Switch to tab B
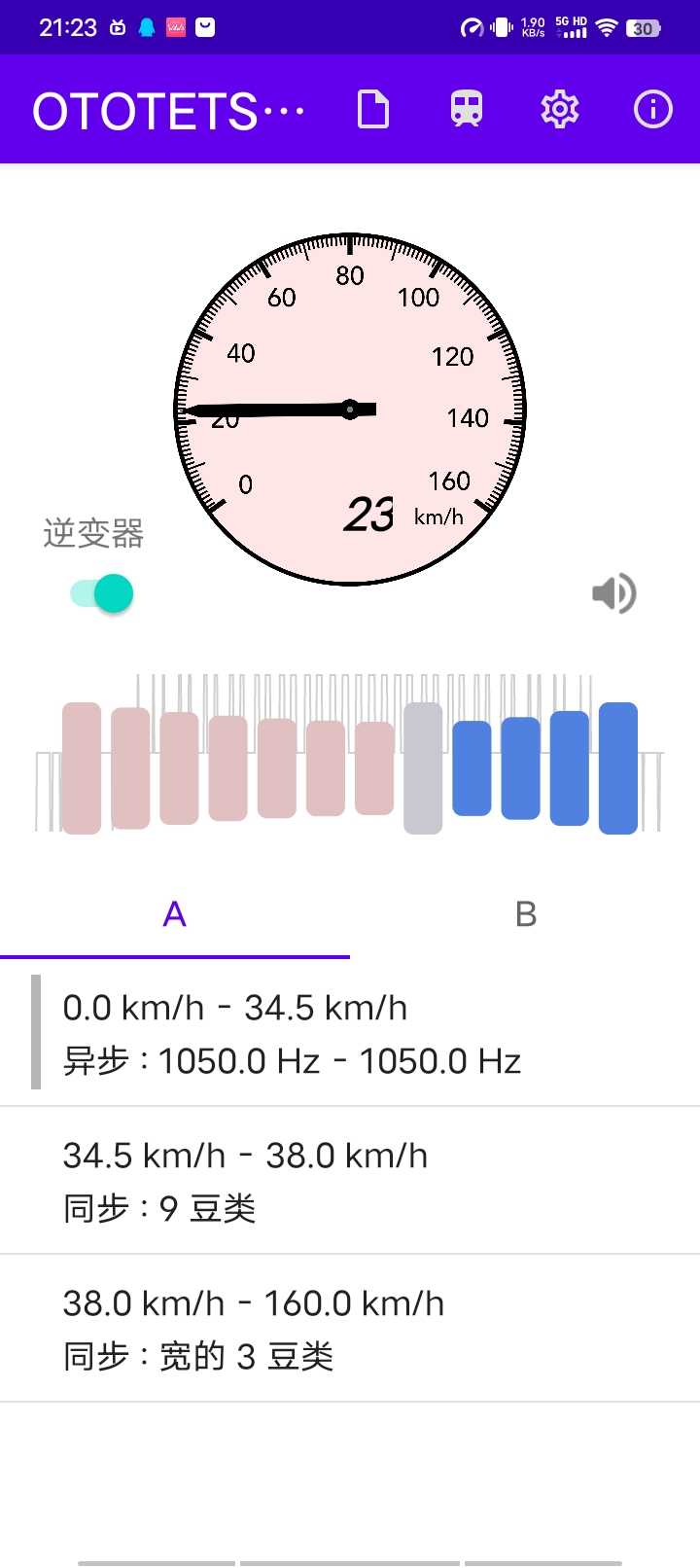 pos(525,914)
